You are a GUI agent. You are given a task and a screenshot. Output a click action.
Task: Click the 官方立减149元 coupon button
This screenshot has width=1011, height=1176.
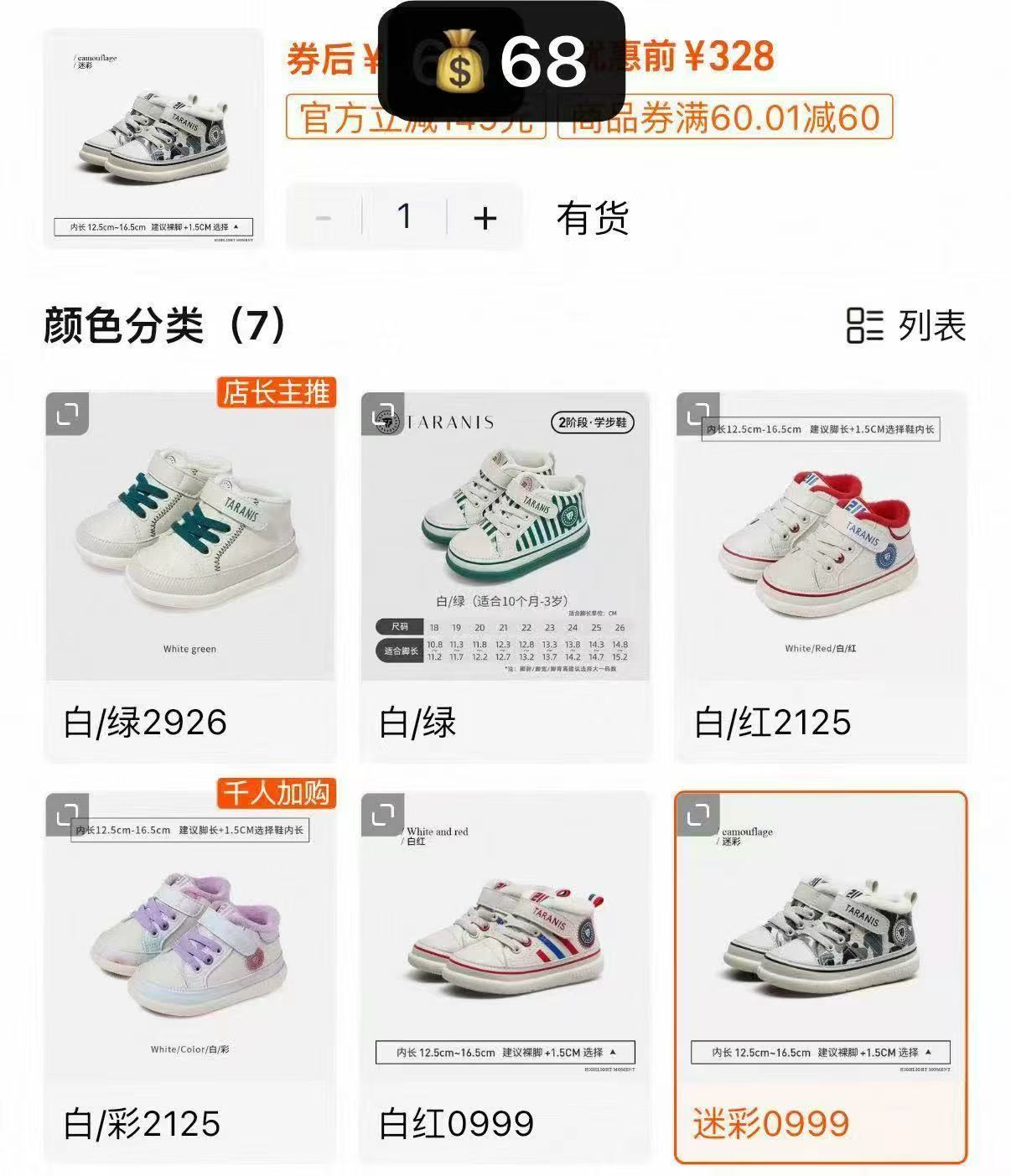[x=417, y=122]
